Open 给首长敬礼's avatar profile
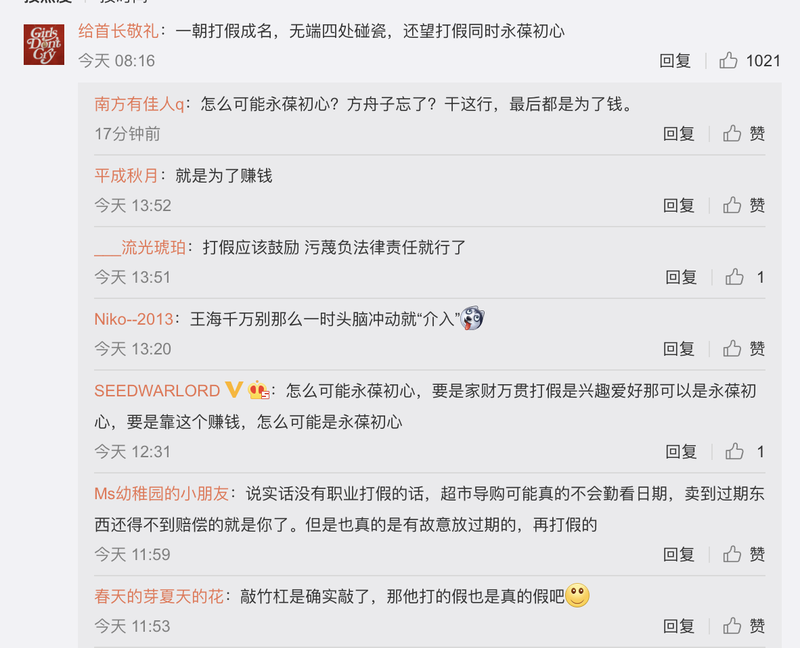The height and width of the screenshot is (648, 800). pyautogui.click(x=44, y=44)
